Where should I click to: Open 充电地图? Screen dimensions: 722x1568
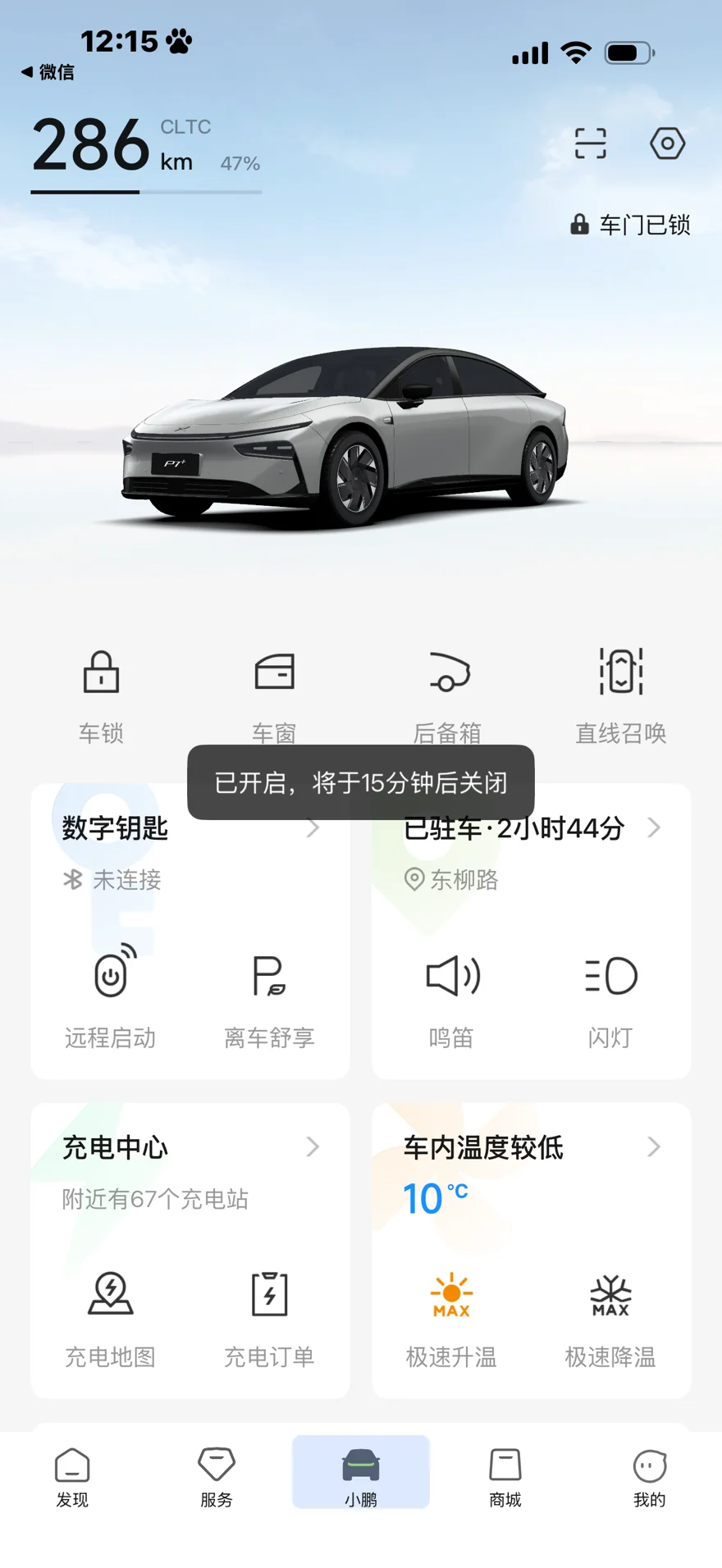point(111,1314)
